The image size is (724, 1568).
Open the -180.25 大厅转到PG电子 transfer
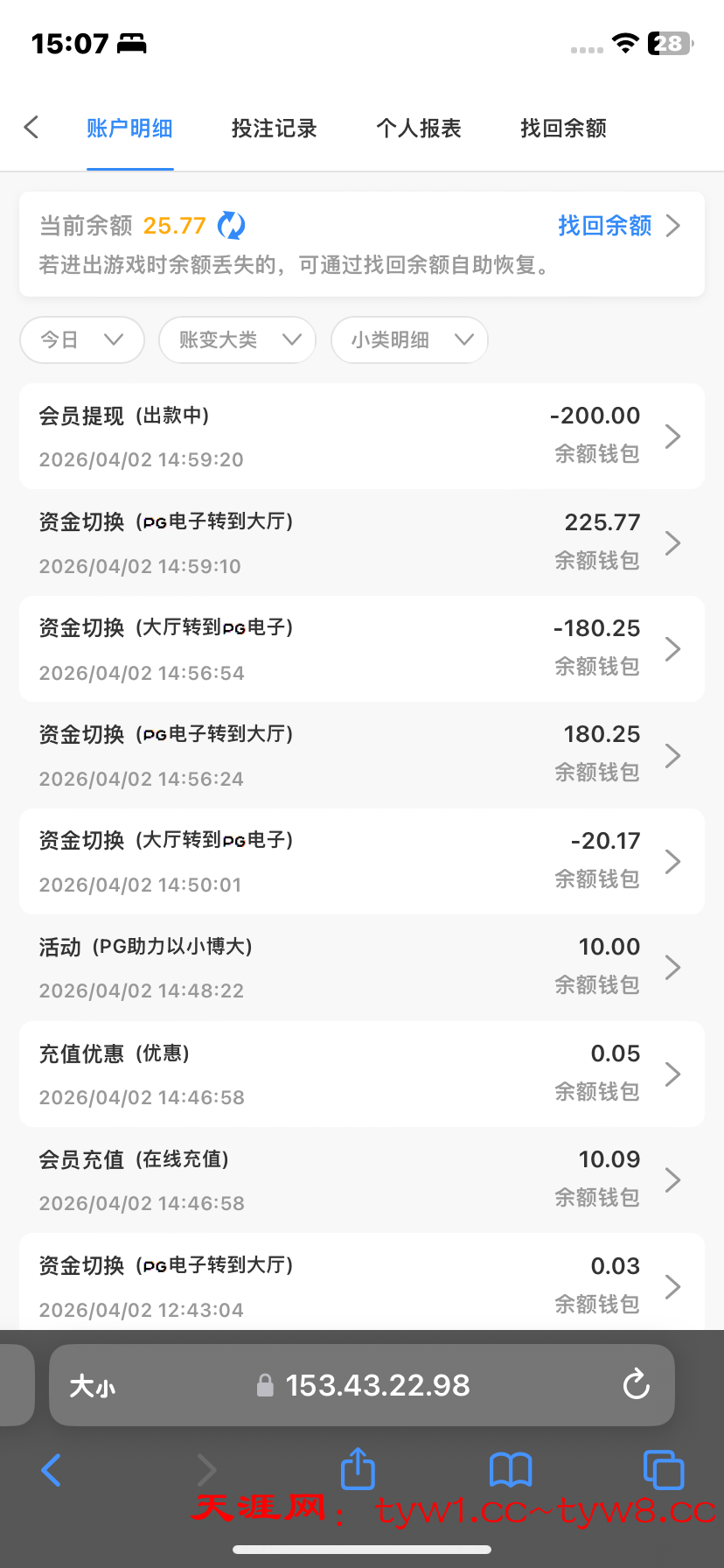362,649
